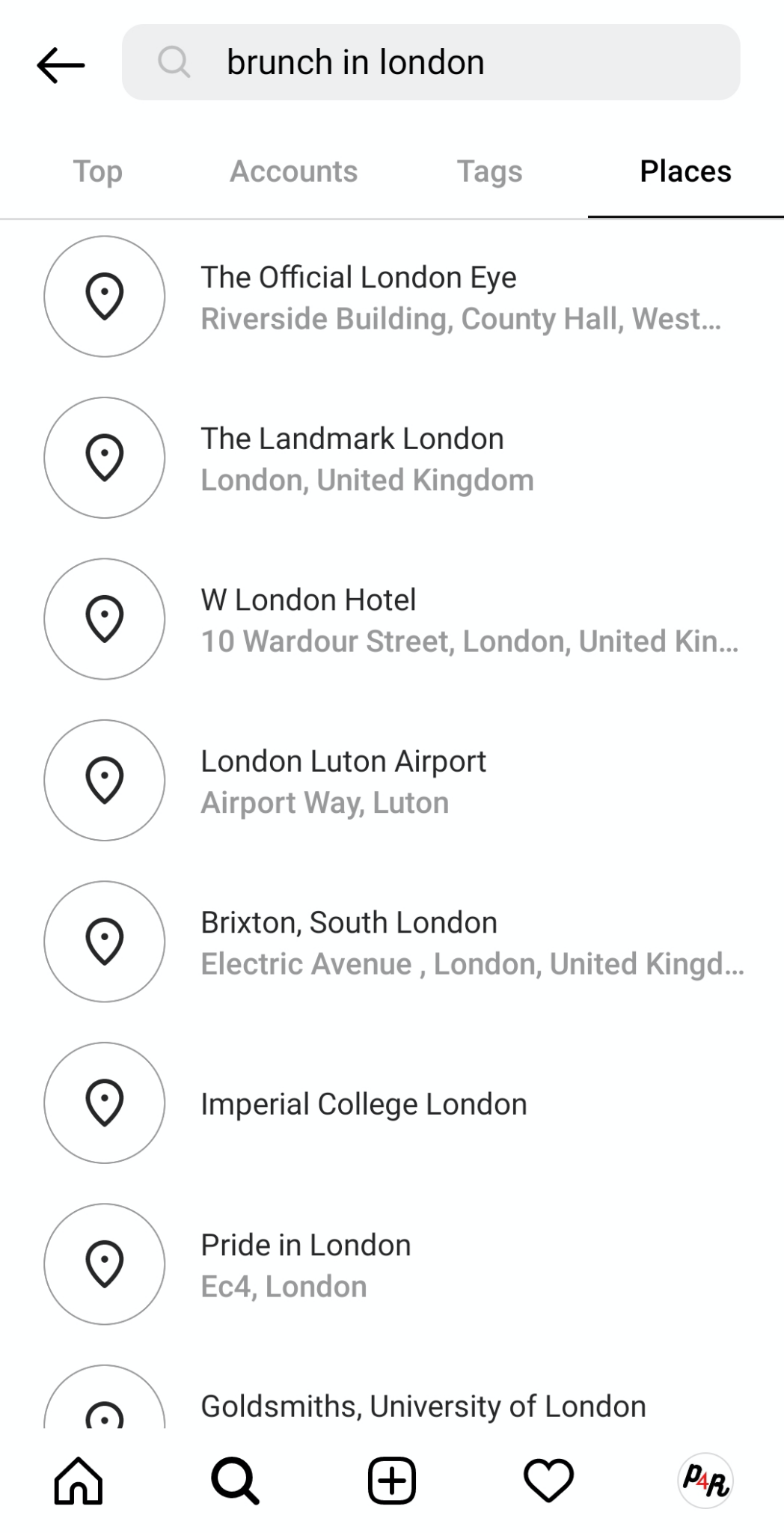This screenshot has height=1533, width=784.
Task: Create a new post
Action: coord(392,1481)
